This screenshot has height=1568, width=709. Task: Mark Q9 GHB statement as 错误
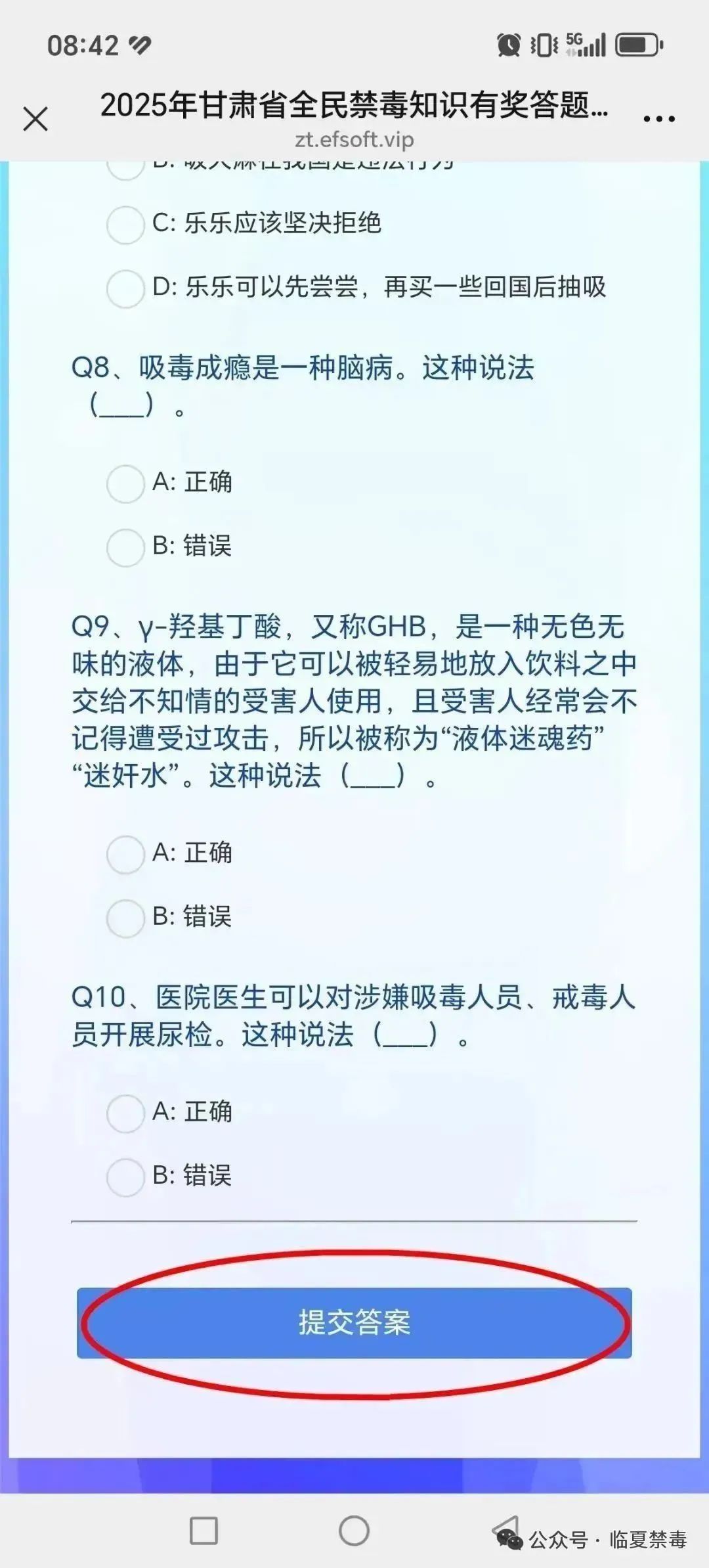pyautogui.click(x=125, y=918)
